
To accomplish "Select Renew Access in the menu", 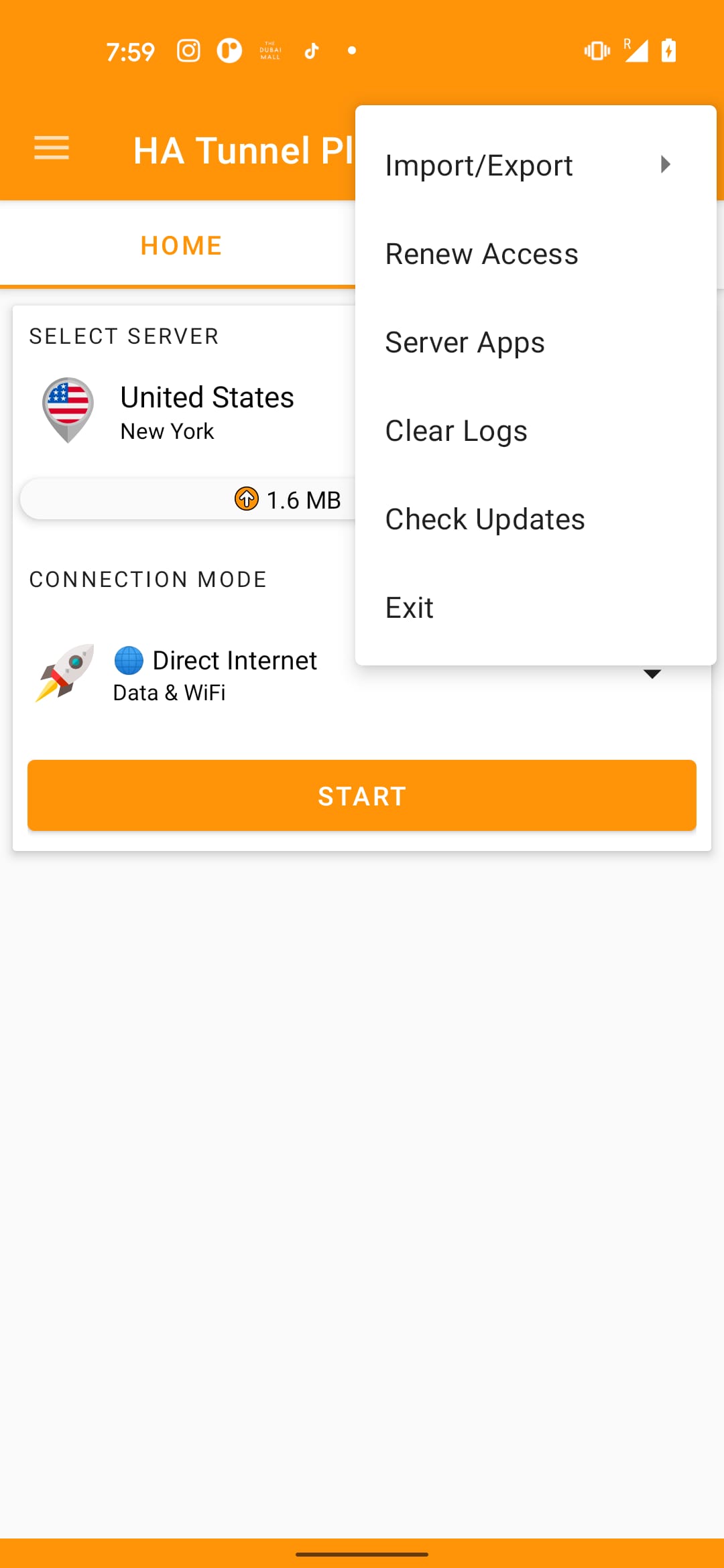I will [x=481, y=253].
